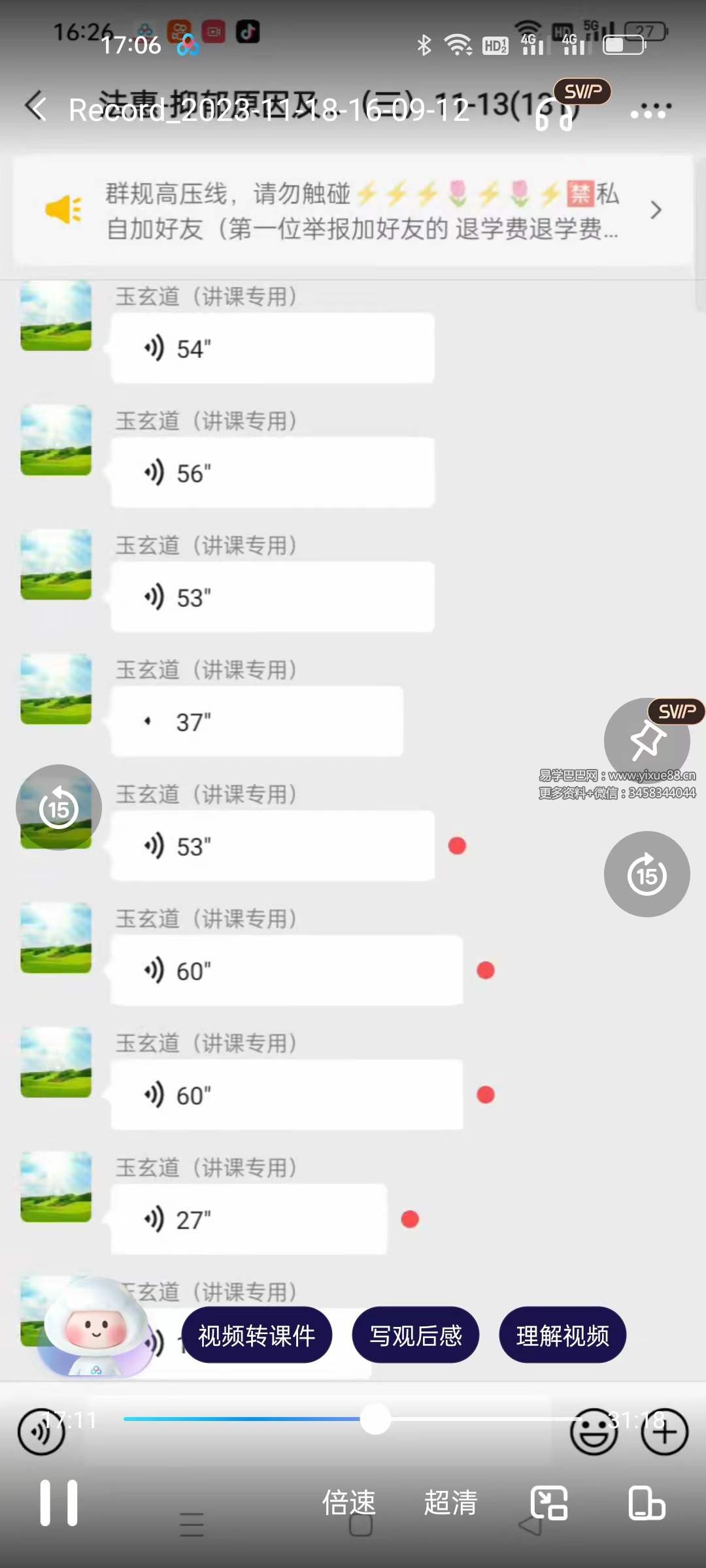Image resolution: width=706 pixels, height=1568 pixels.
Task: Tap the back arrow to exit playback
Action: coord(36,108)
